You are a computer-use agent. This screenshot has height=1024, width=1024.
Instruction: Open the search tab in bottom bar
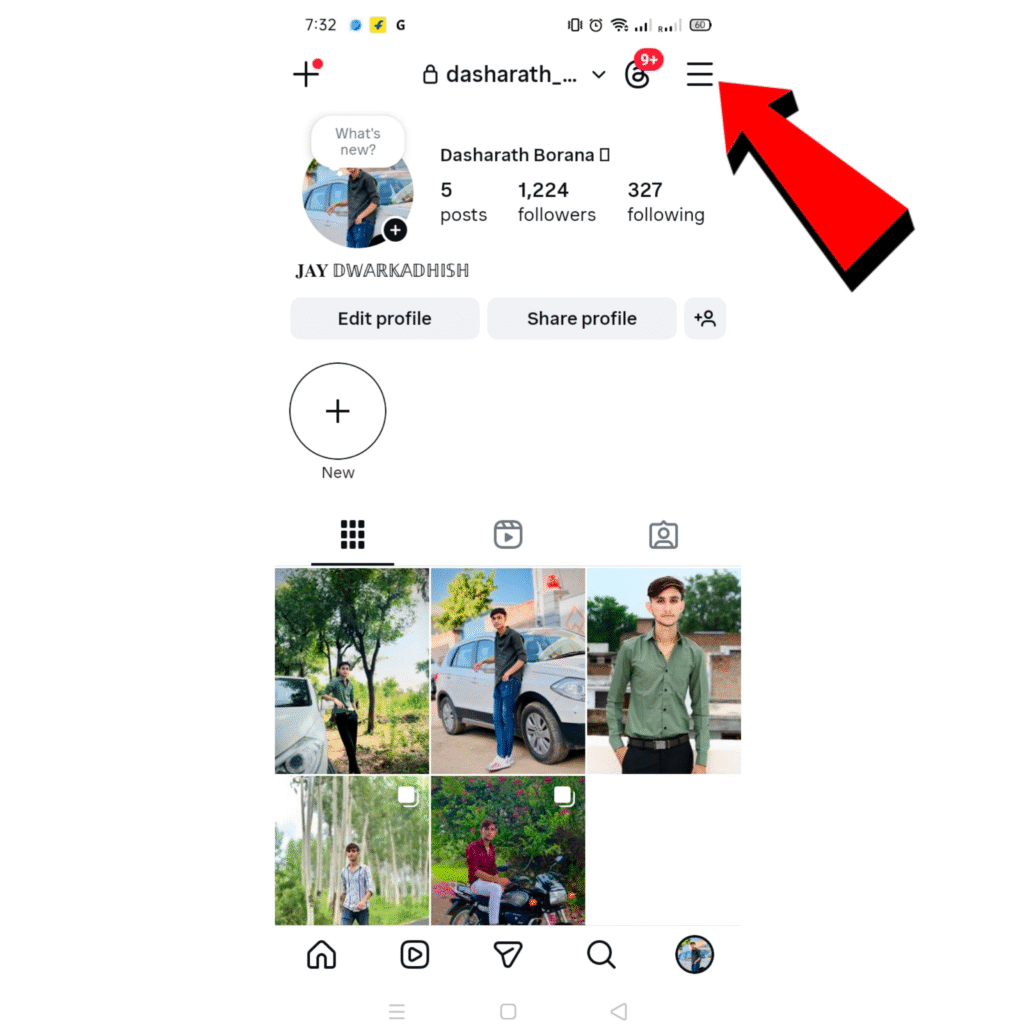point(601,955)
